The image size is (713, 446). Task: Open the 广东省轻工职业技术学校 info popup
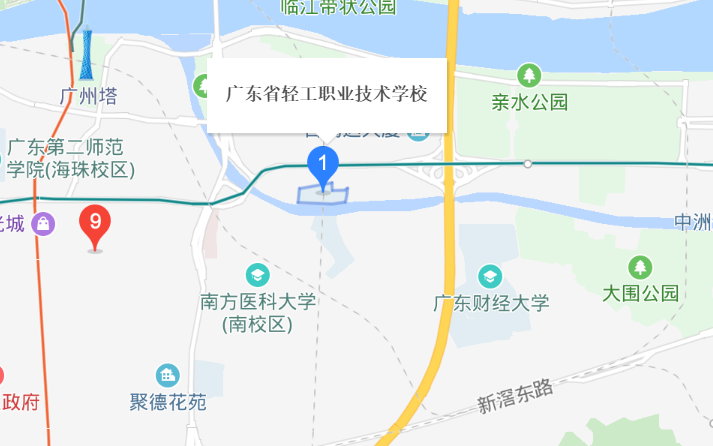click(x=326, y=96)
